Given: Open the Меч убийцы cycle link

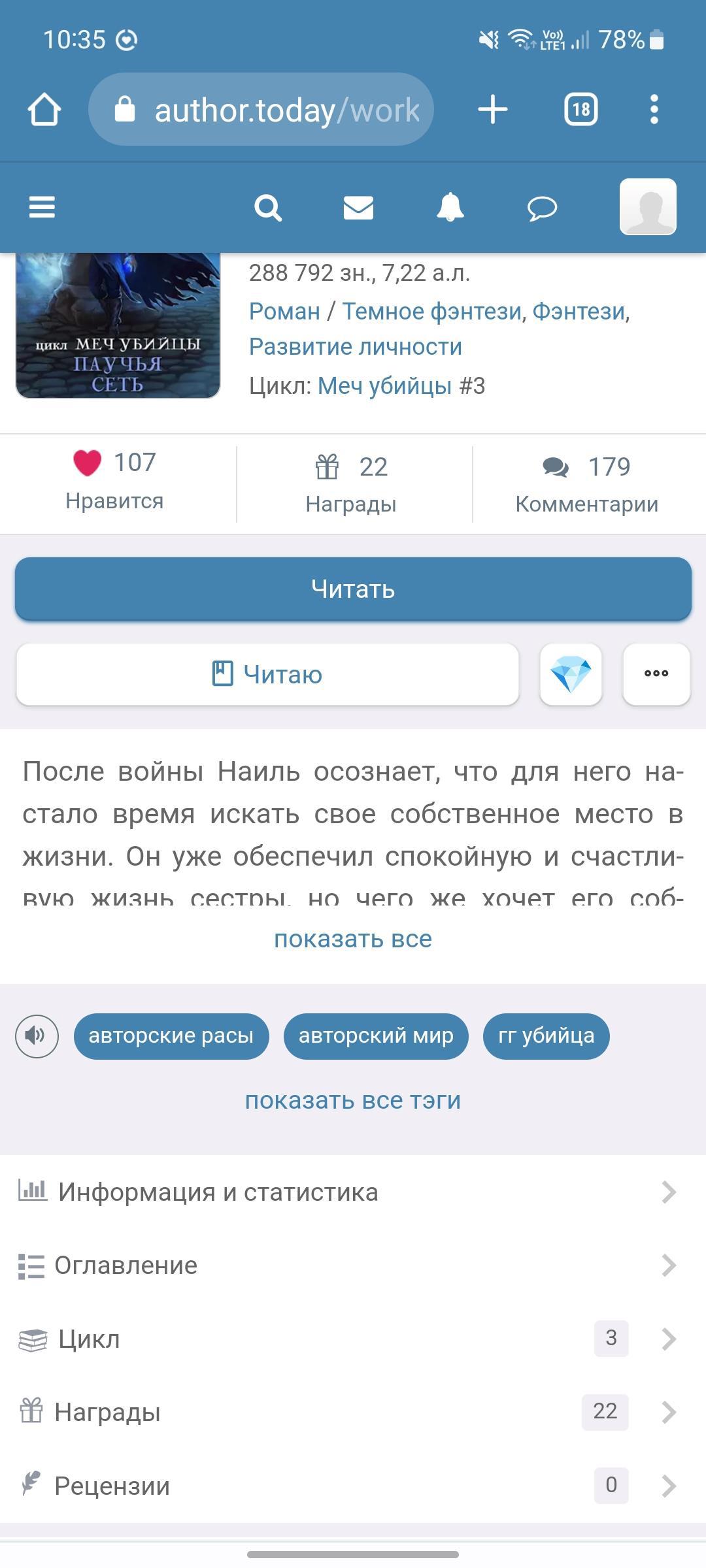Looking at the screenshot, I should 384,386.
